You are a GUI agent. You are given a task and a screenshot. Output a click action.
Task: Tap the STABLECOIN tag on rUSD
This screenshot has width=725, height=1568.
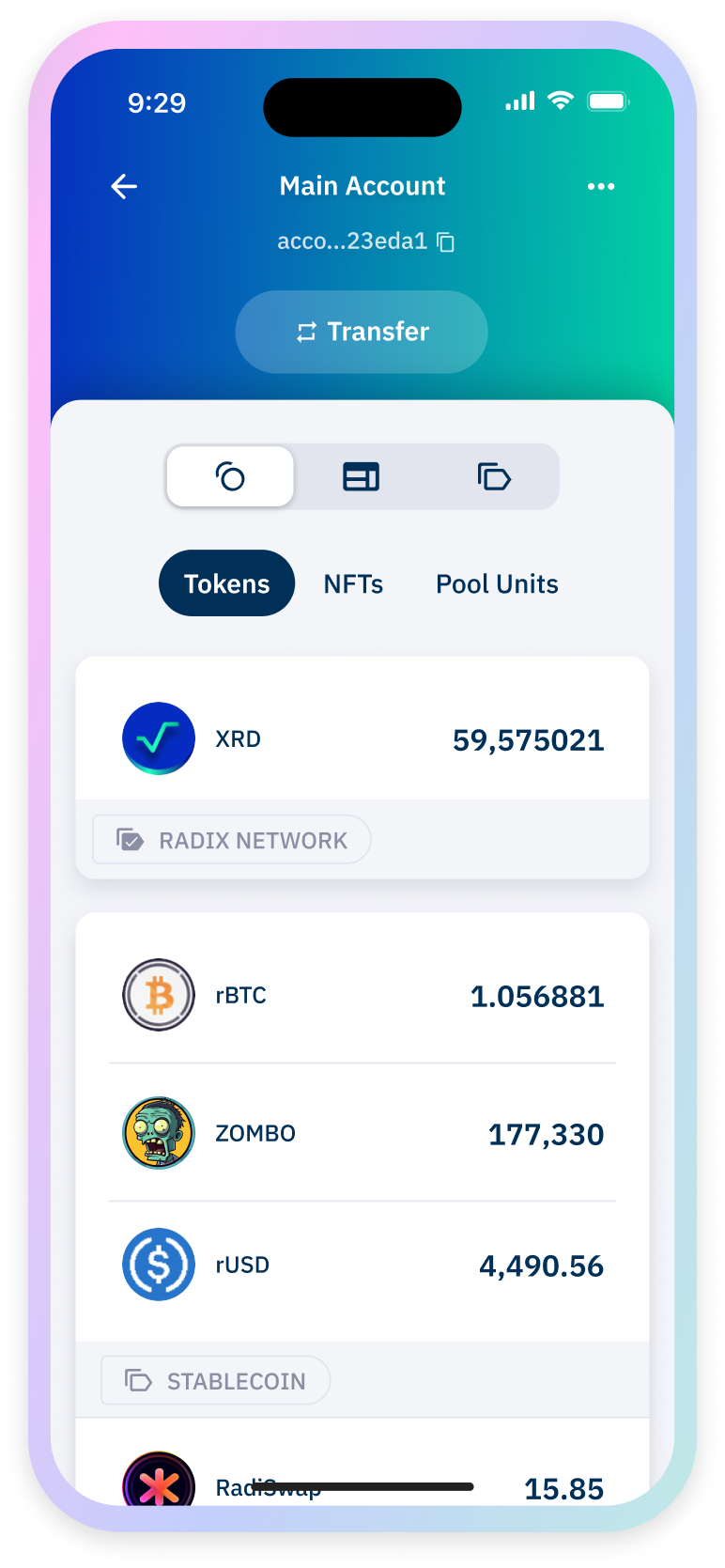pos(215,1380)
